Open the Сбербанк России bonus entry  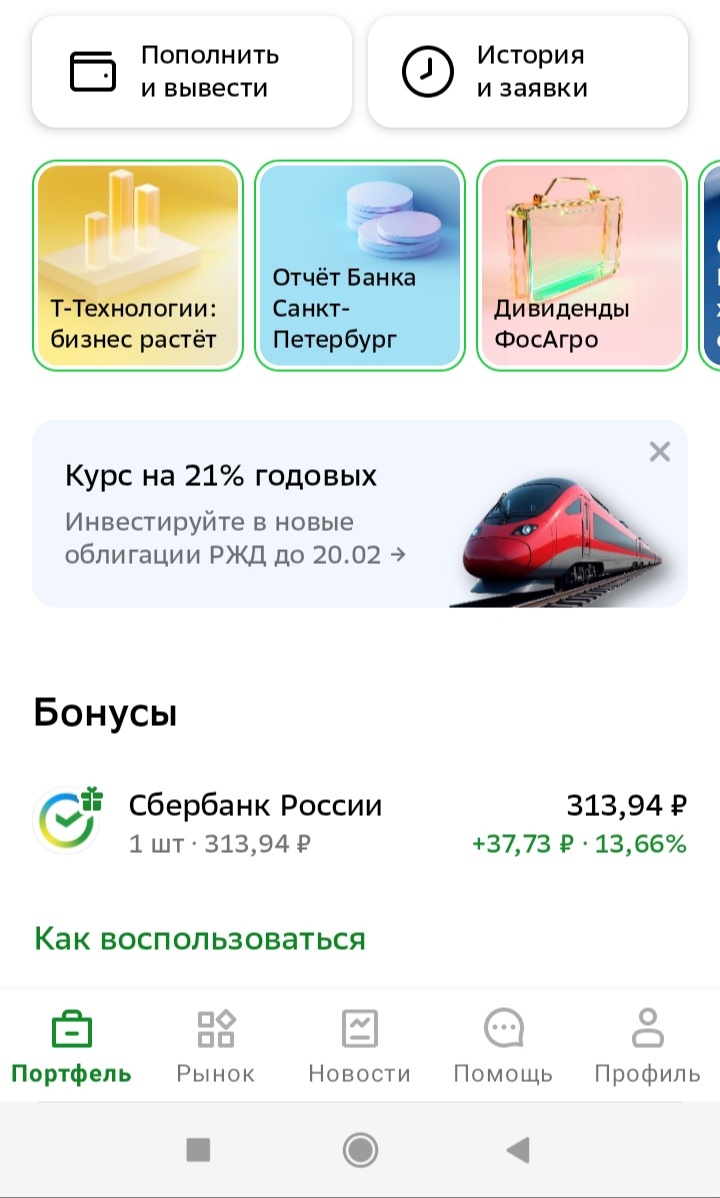click(x=360, y=820)
